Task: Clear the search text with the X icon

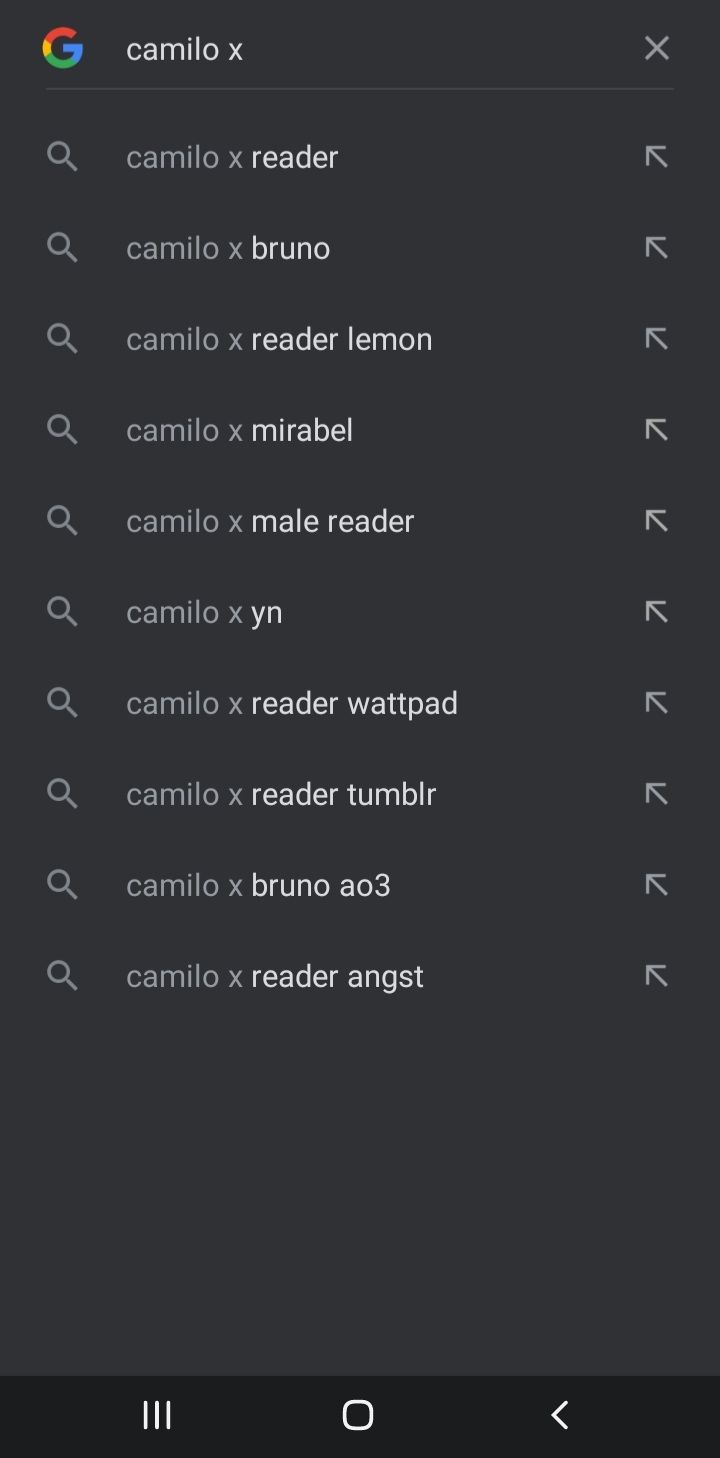Action: pyautogui.click(x=656, y=48)
